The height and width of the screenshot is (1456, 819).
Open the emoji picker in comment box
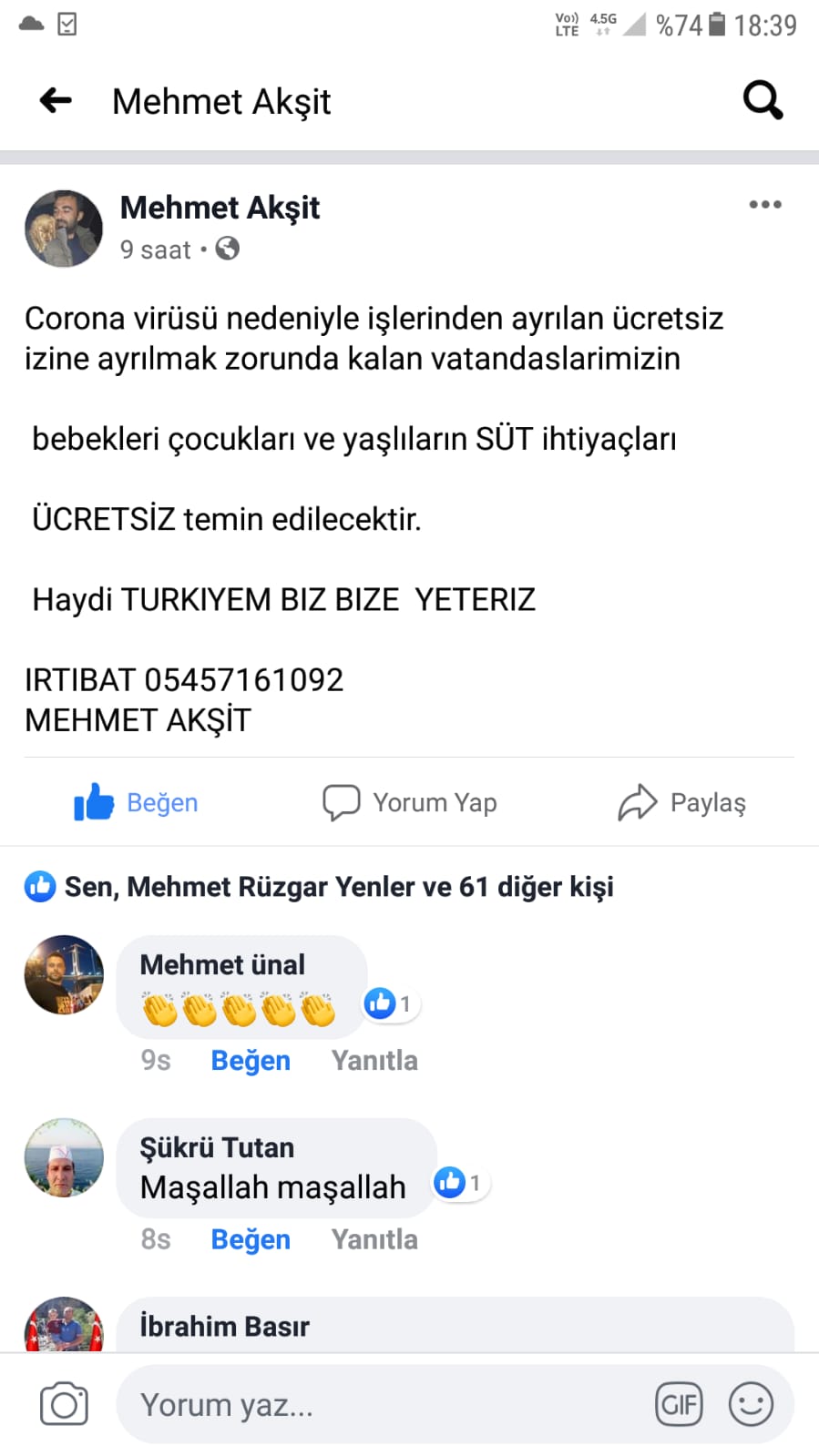pyautogui.click(x=751, y=1404)
